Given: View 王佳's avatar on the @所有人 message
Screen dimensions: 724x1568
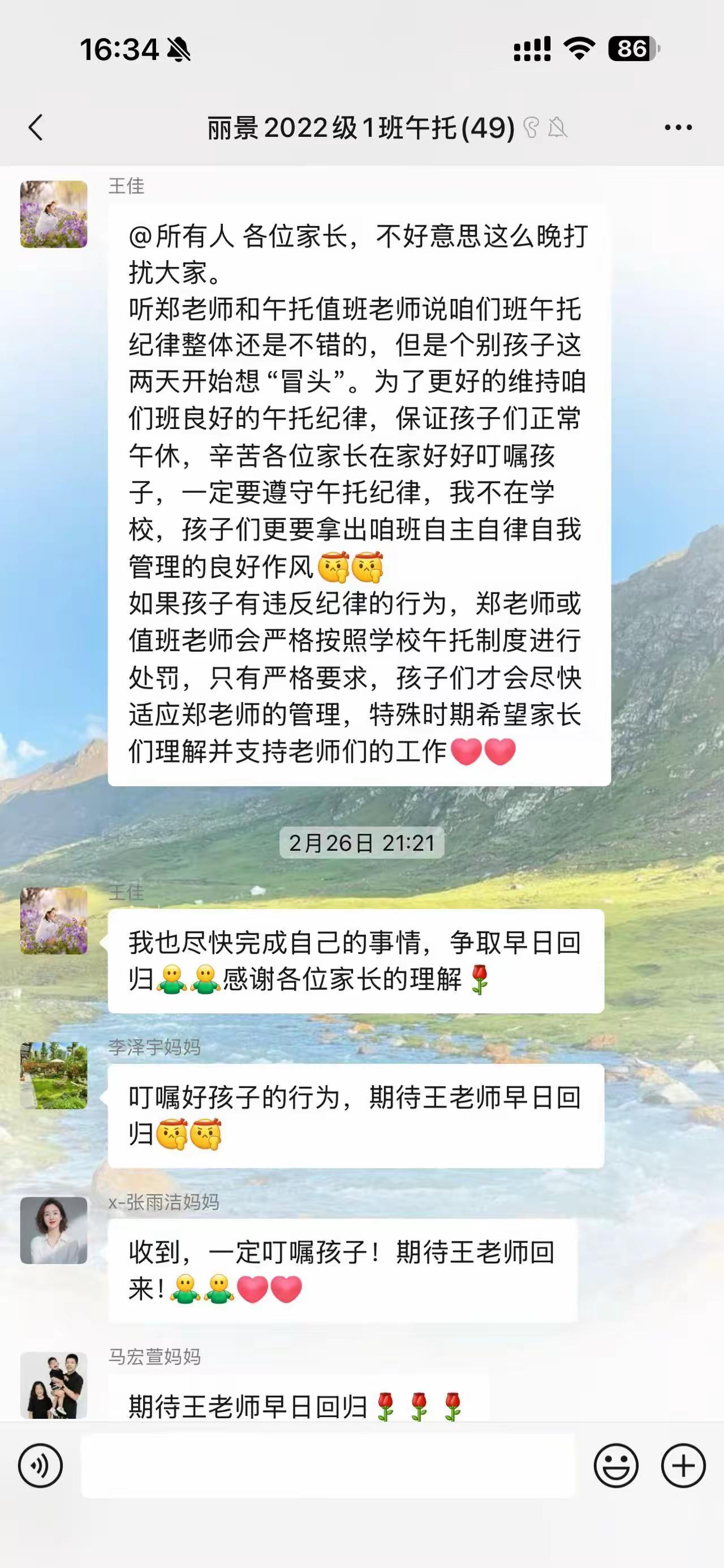Looking at the screenshot, I should click(54, 214).
